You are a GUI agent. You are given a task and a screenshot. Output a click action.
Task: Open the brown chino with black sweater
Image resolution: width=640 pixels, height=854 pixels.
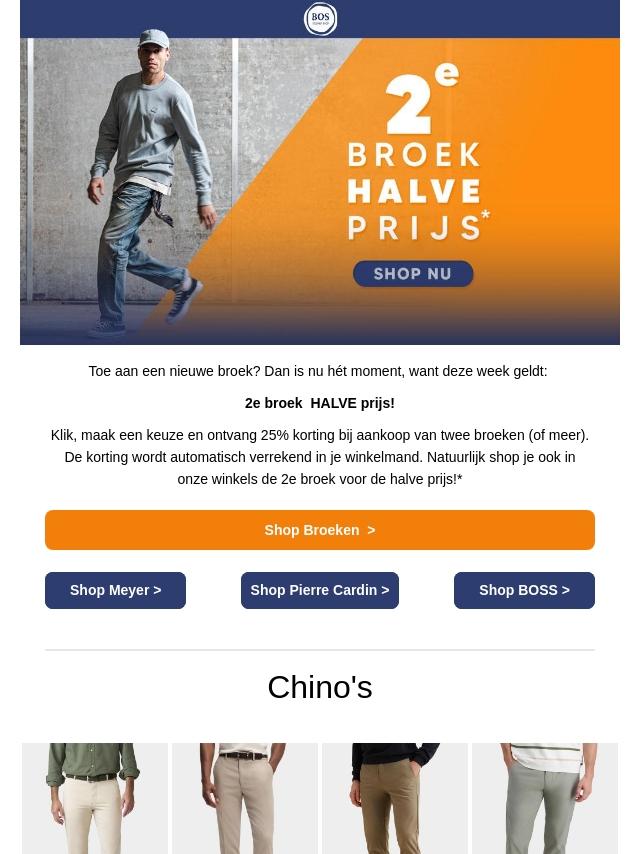(x=395, y=798)
